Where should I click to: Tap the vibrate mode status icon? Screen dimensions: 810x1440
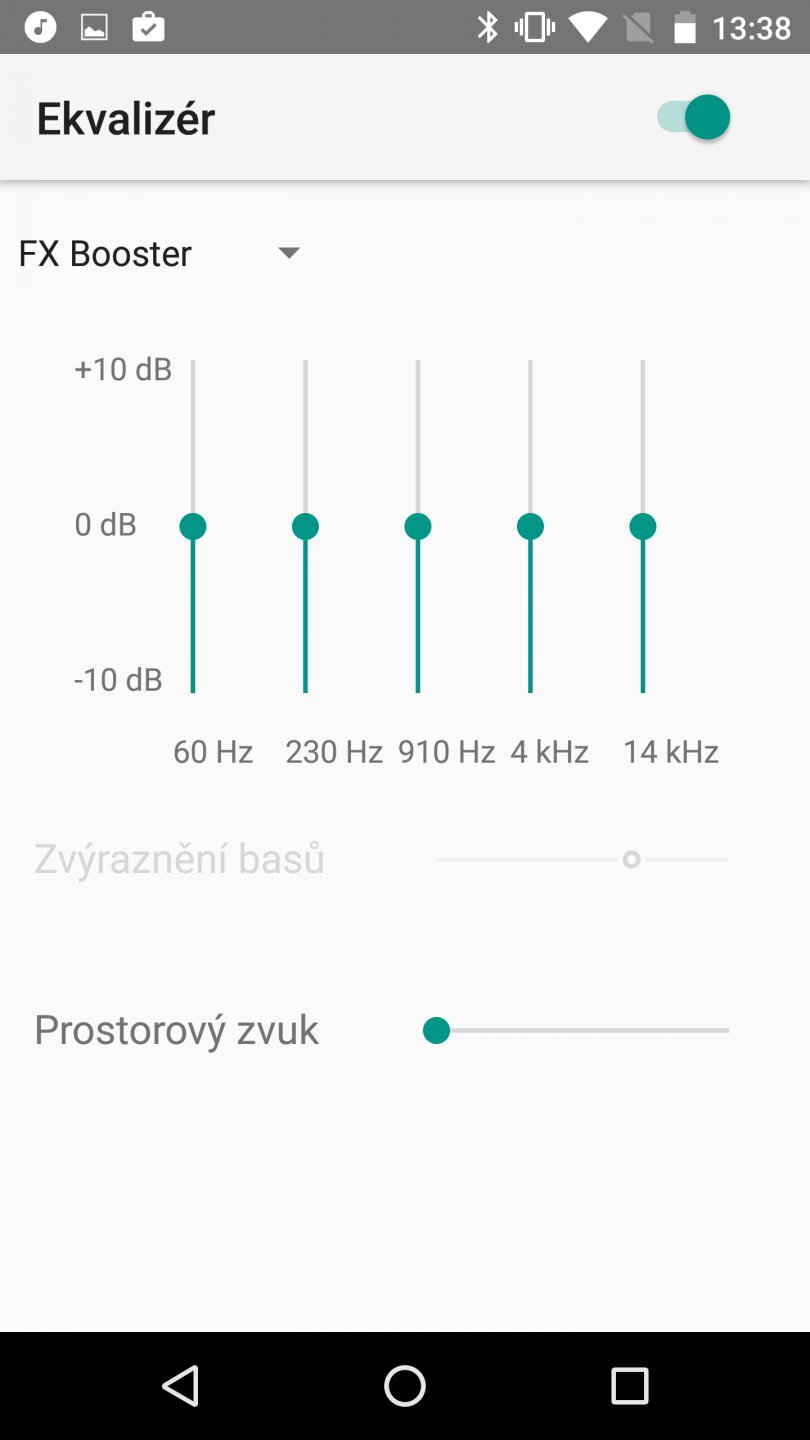[534, 26]
